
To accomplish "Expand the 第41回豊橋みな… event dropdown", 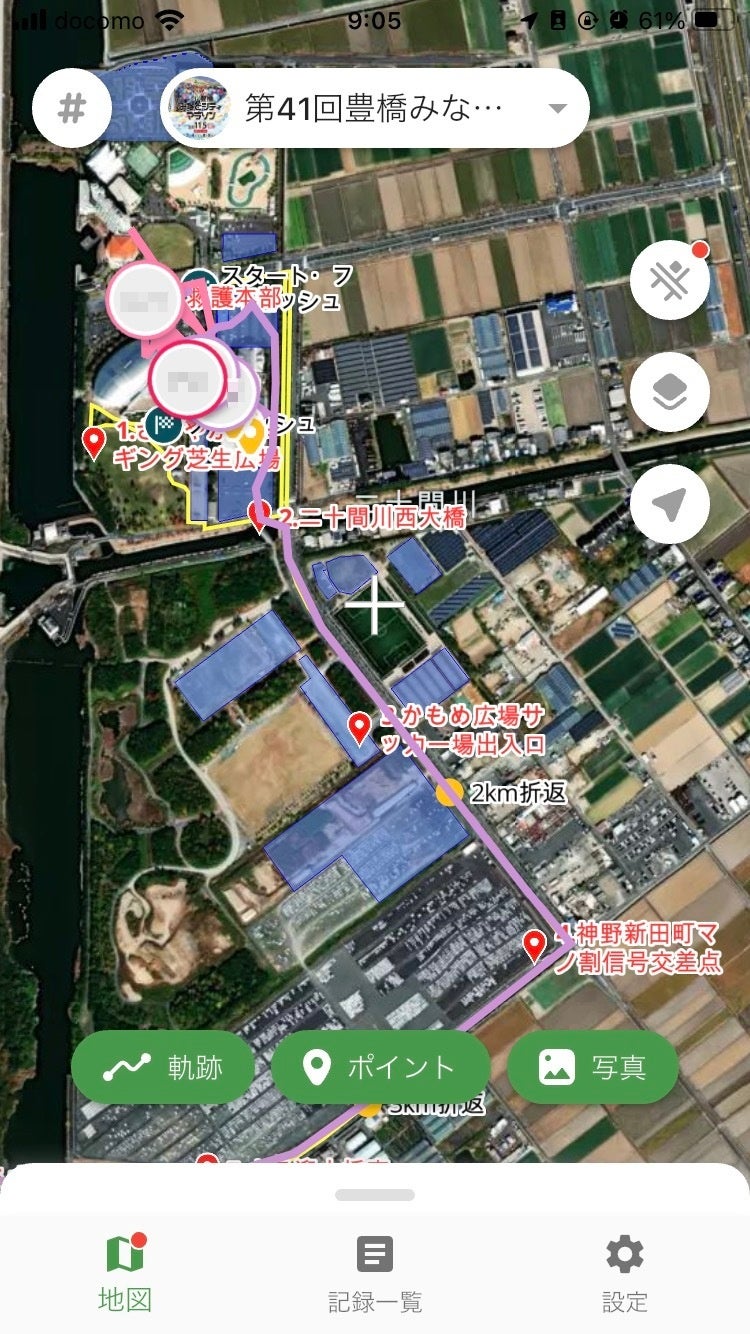I will coord(557,108).
